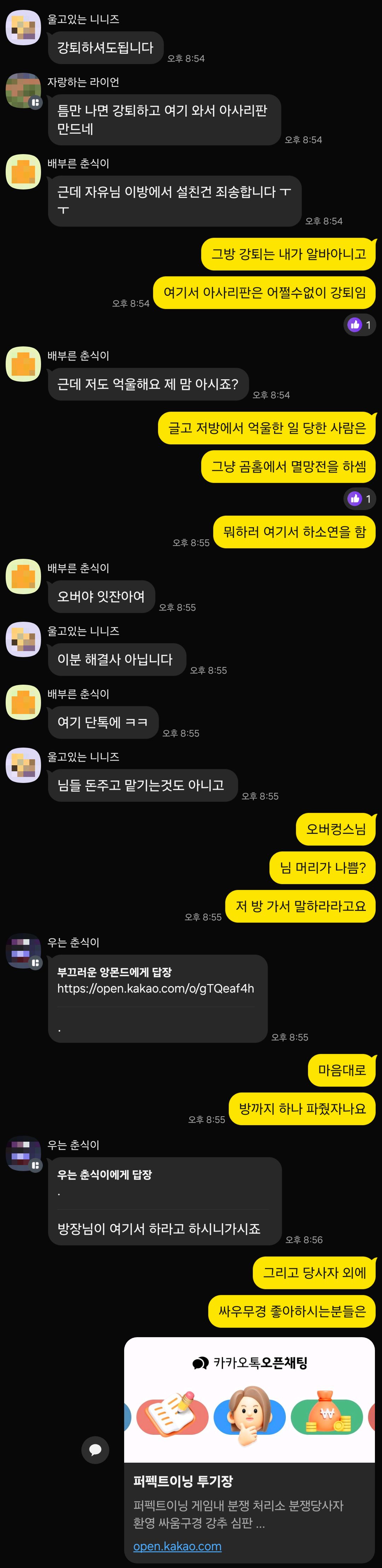Tap the thumbs-up reaction under 곰홈에서 멸망전을 message
Viewport: 382px width, 1568px height.
[x=359, y=499]
